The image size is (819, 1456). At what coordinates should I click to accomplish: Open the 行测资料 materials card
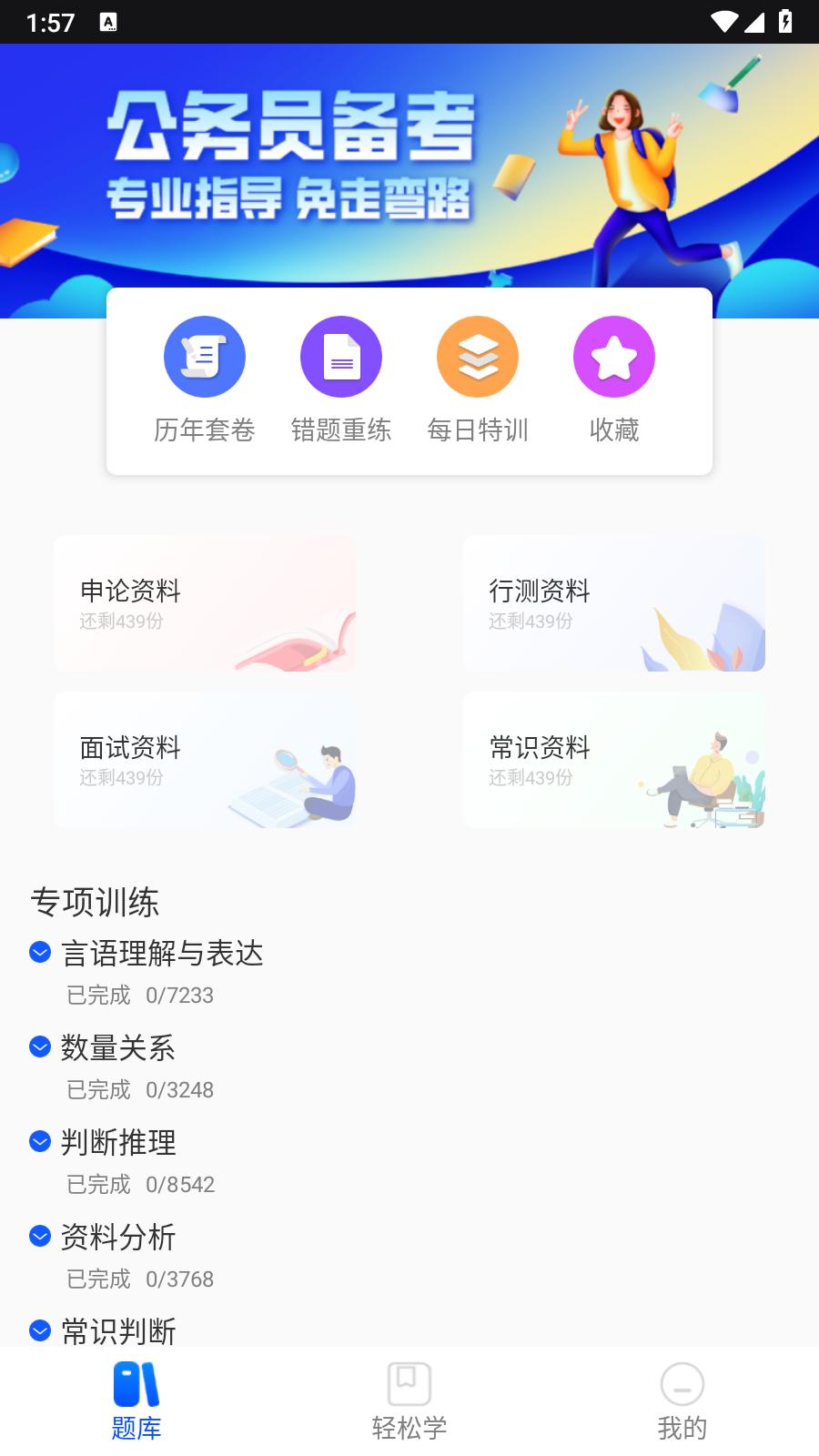pos(613,602)
